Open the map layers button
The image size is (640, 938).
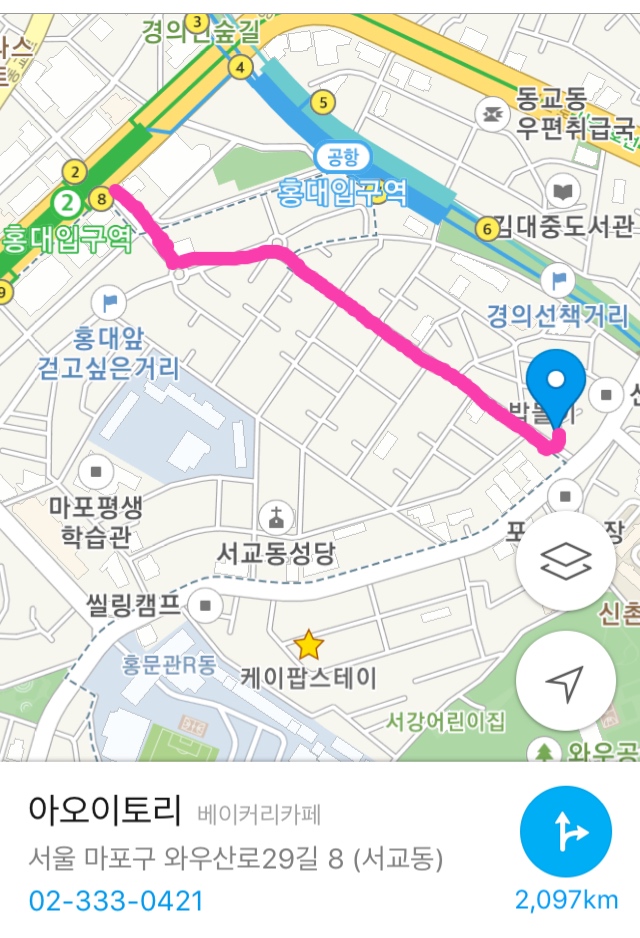click(565, 560)
